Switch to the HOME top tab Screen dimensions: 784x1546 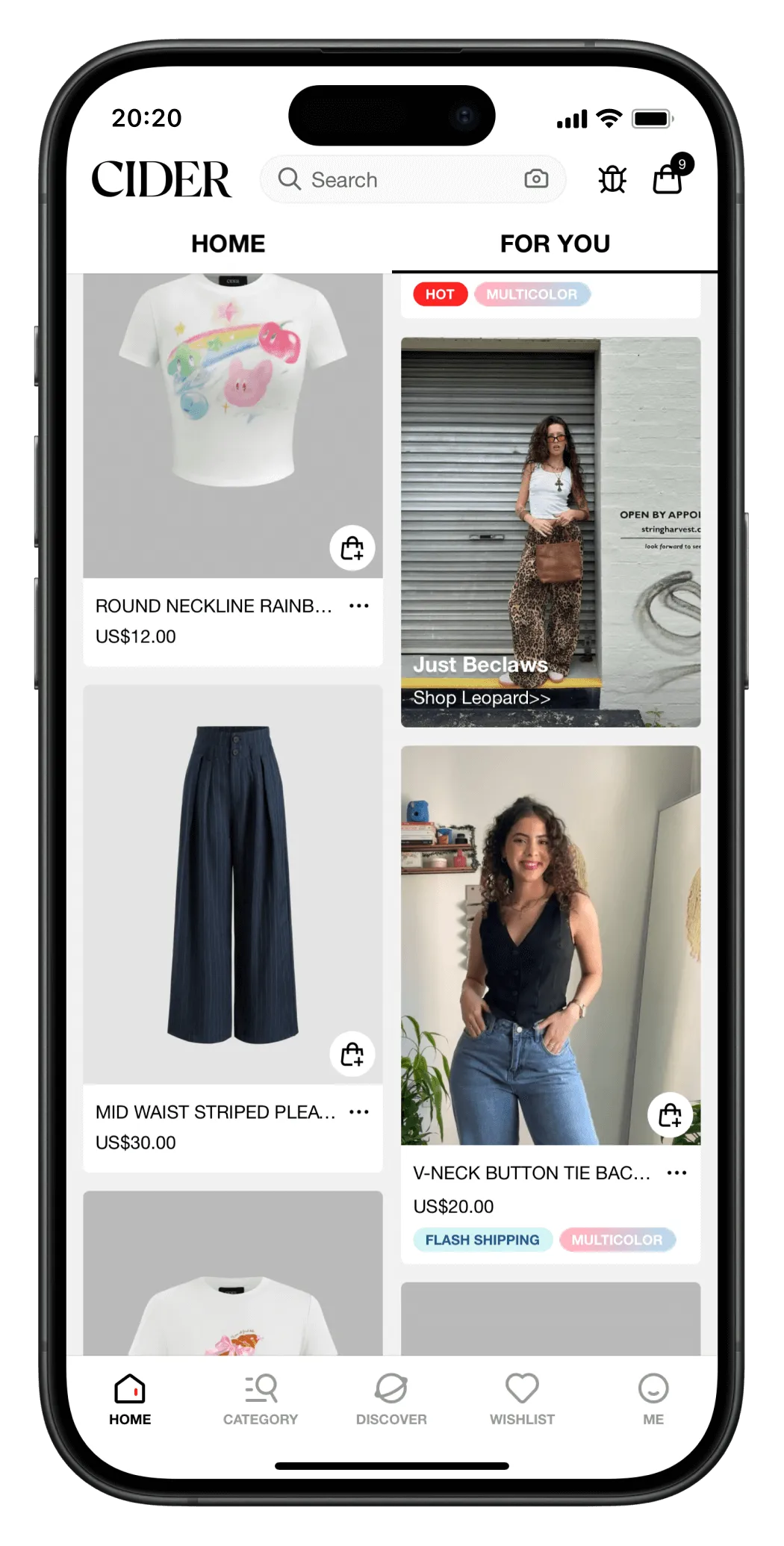click(228, 243)
